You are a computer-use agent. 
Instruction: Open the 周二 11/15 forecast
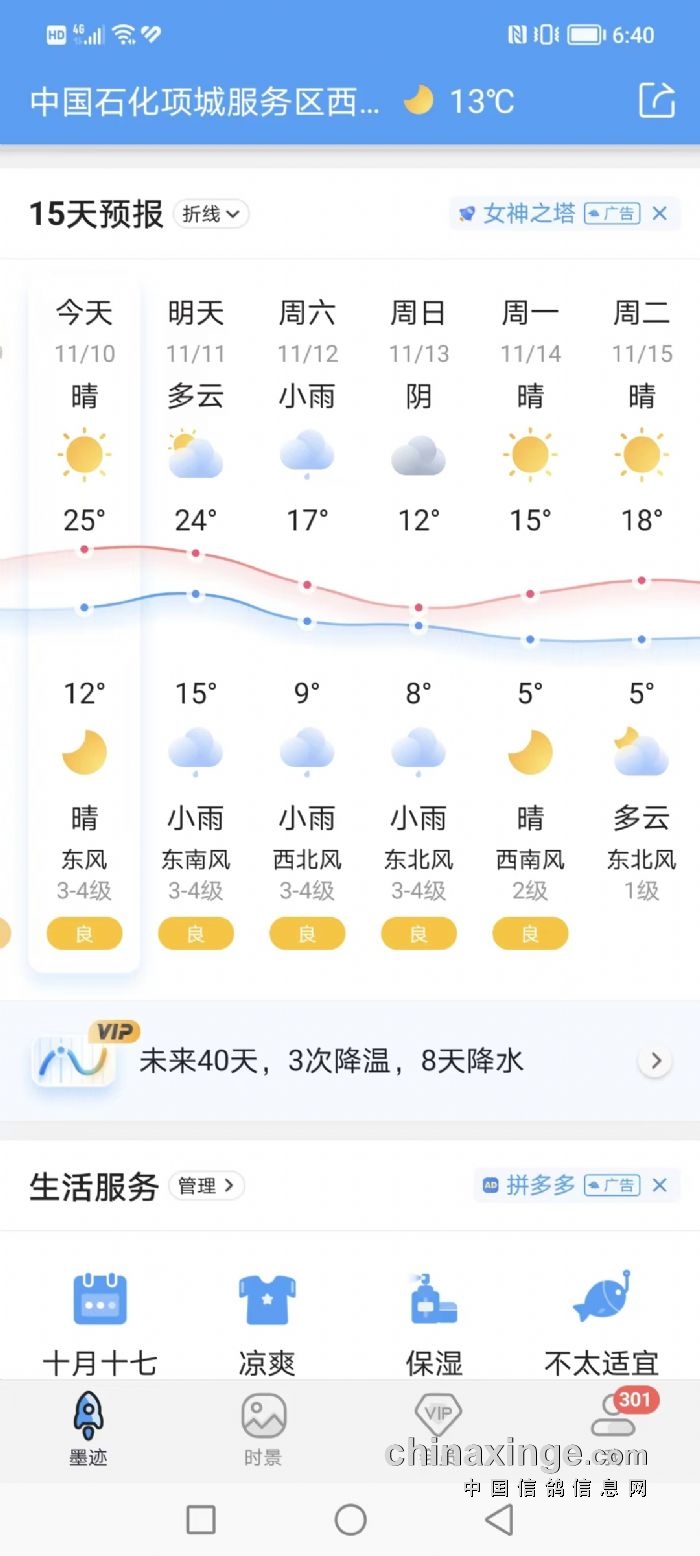(641, 620)
